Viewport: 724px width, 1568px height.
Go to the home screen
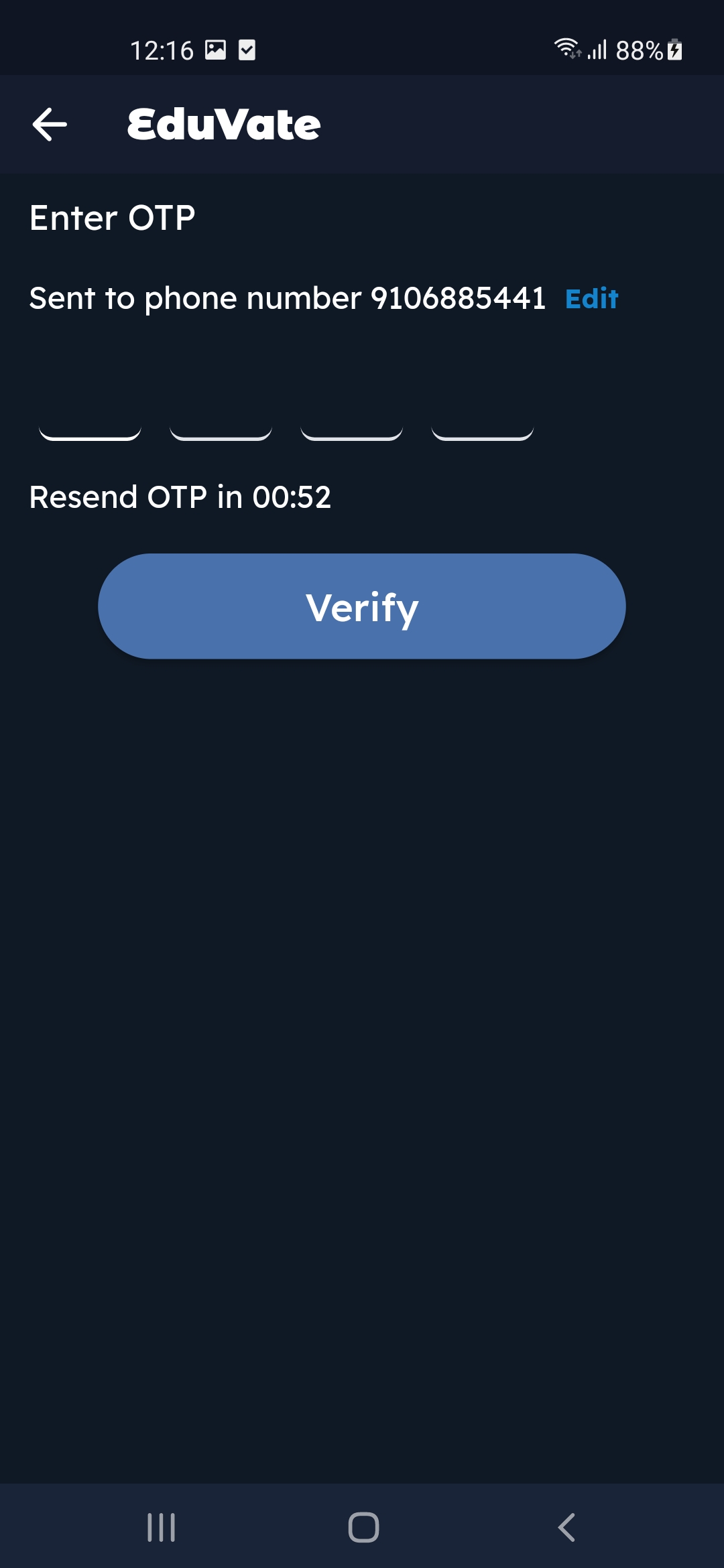point(363,1528)
